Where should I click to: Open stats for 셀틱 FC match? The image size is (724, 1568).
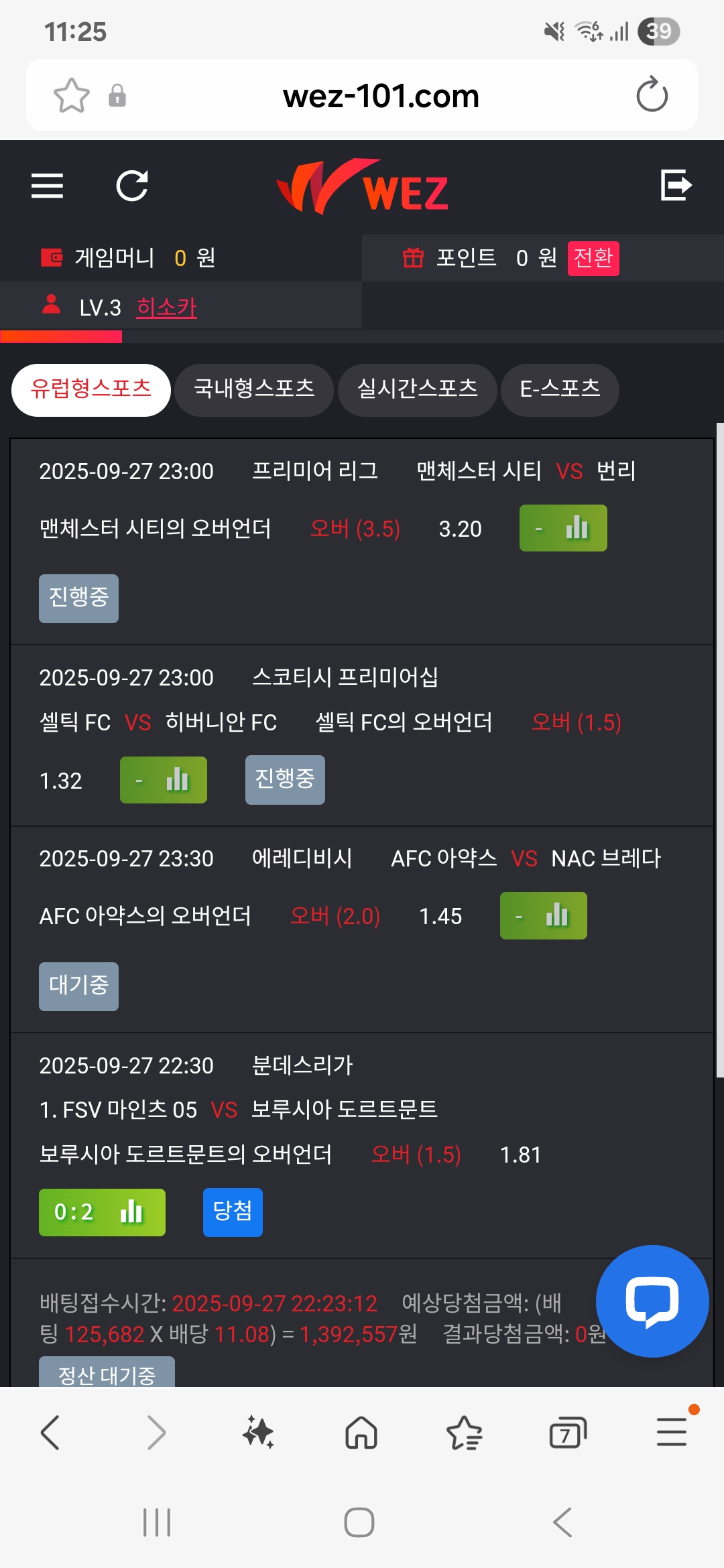pos(164,780)
